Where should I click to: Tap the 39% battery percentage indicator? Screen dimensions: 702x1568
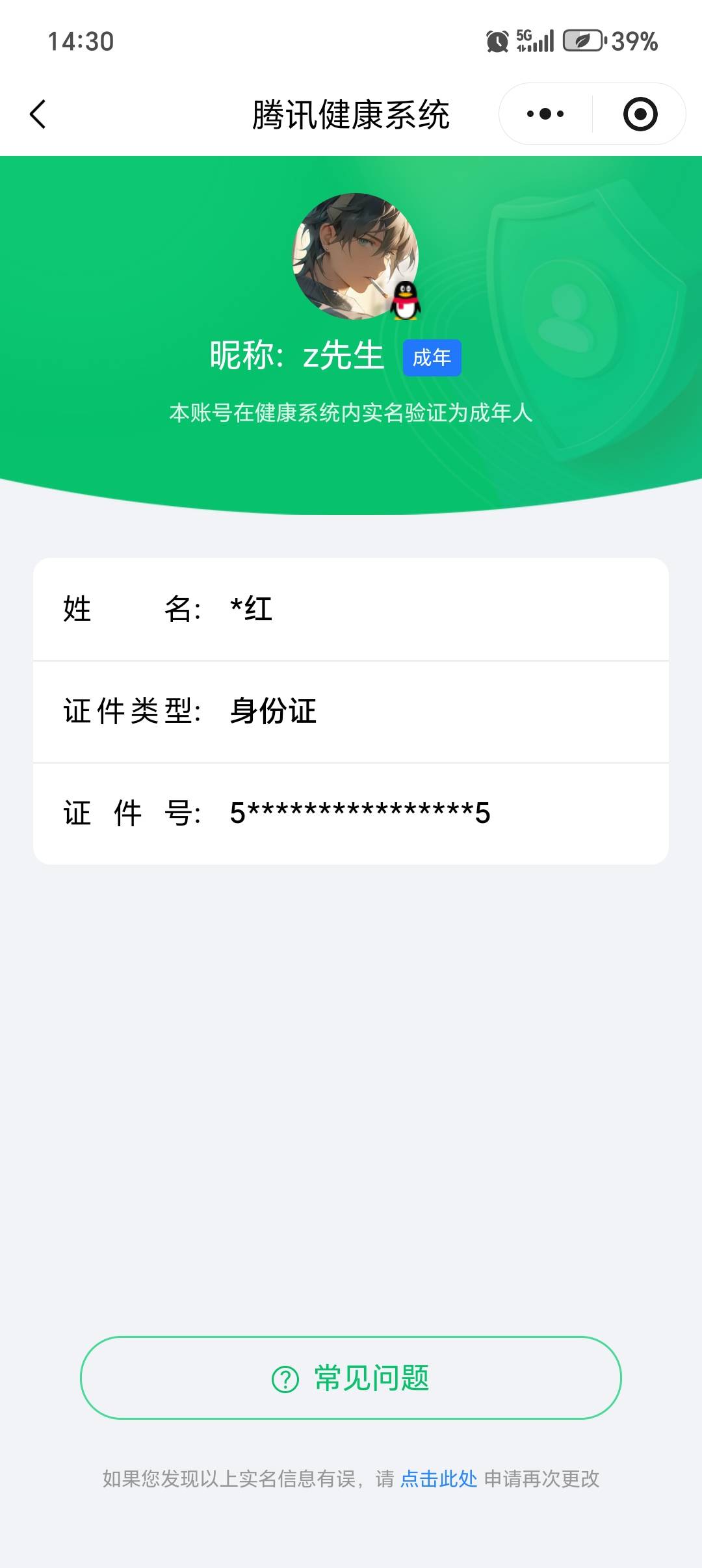click(x=634, y=41)
